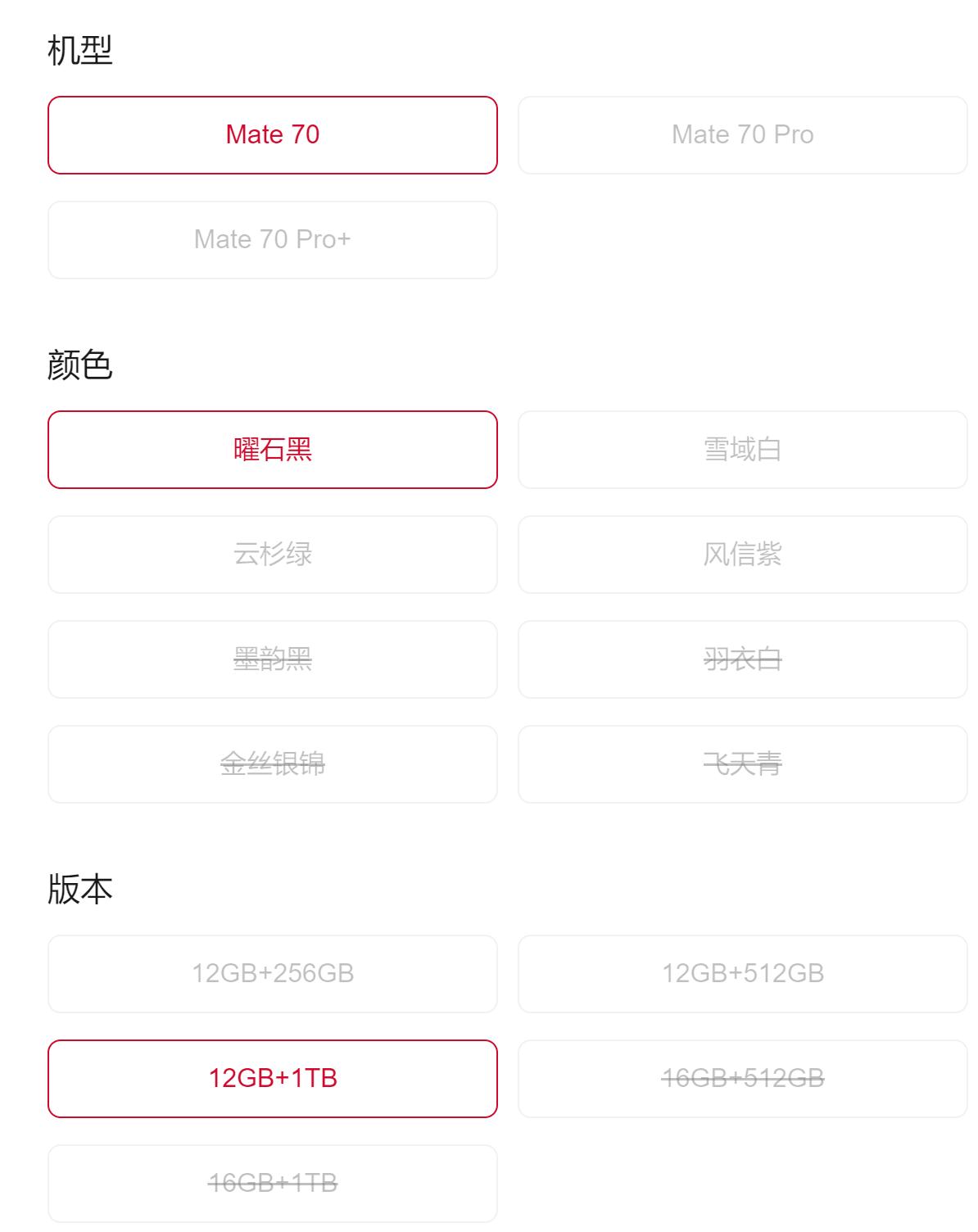This screenshot has height=1232, width=978.
Task: Tap the 12GB+1TB version
Action: click(x=272, y=1079)
